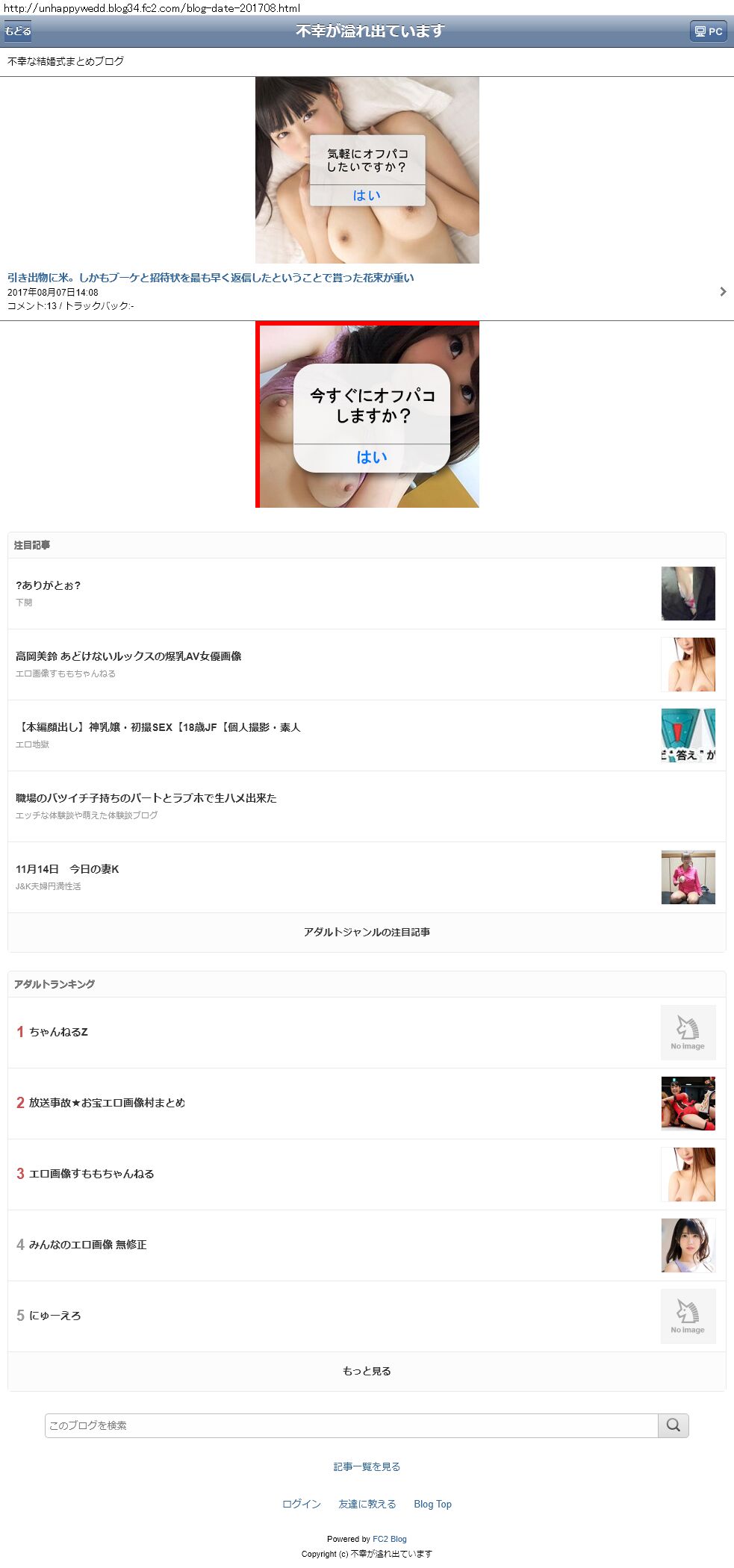Tap the magnifier search button
734x1568 pixels.
(673, 1425)
